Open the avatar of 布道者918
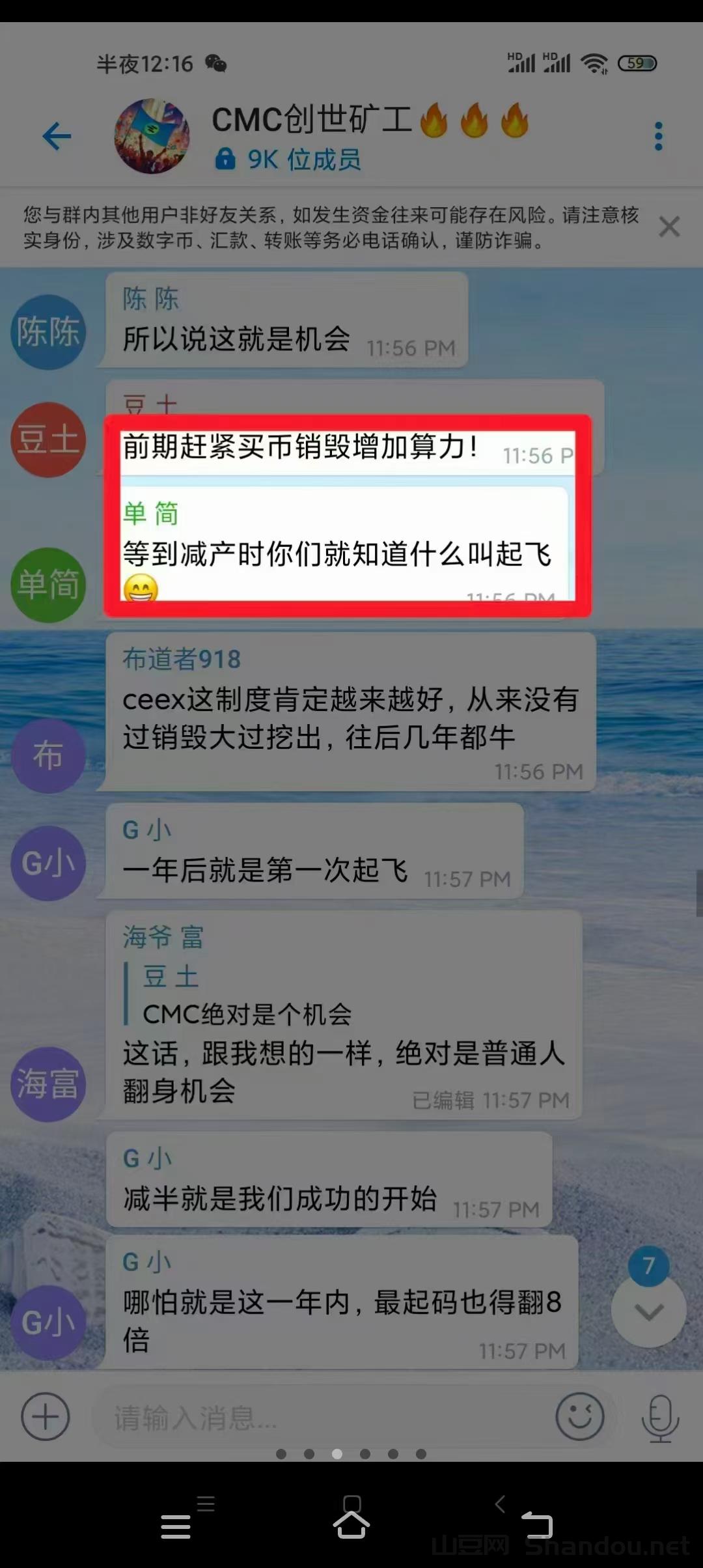This screenshot has width=703, height=1568. (x=48, y=755)
